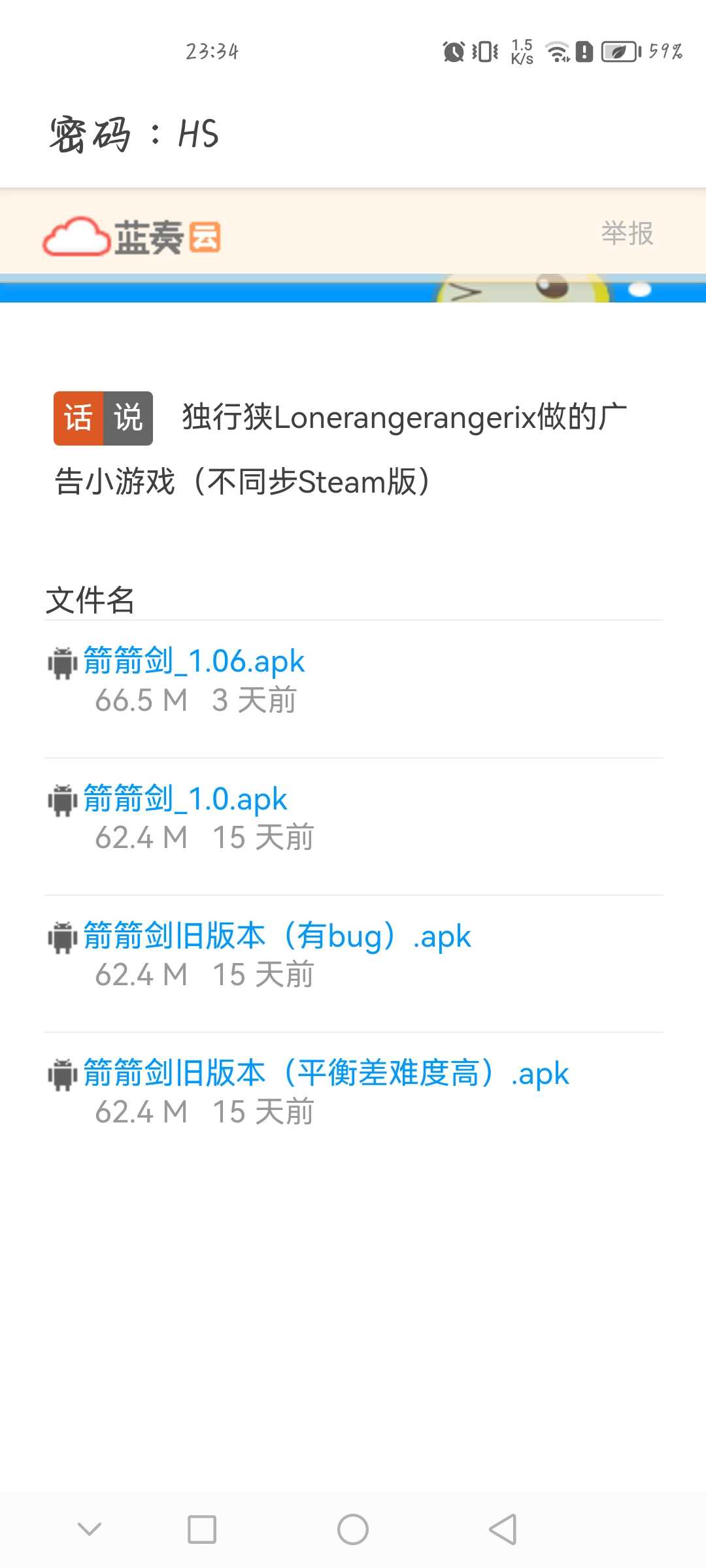This screenshot has width=706, height=1568.
Task: Open the 箭箭剑_1.0.apk file
Action: point(185,799)
